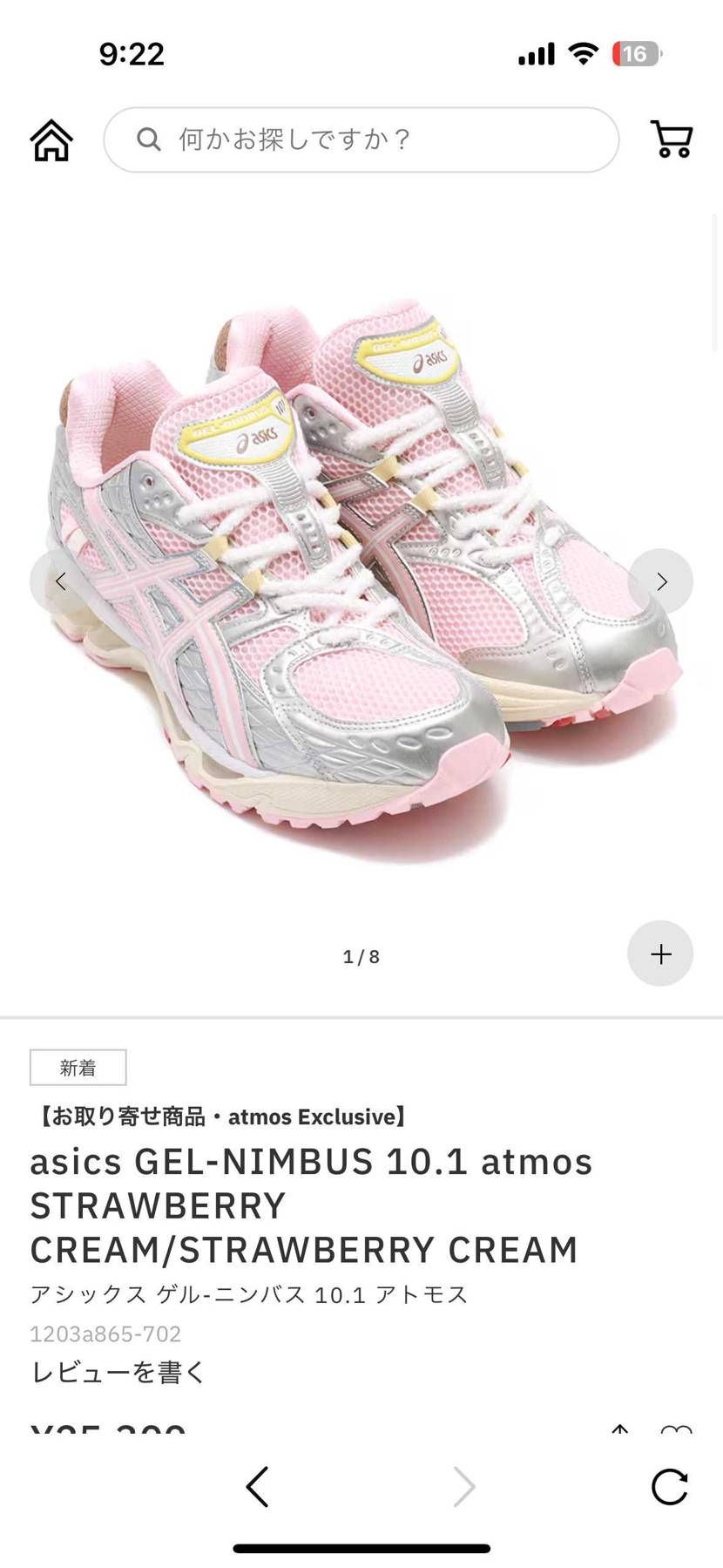The image size is (723, 1568).
Task: Open the shopping cart
Action: click(672, 139)
